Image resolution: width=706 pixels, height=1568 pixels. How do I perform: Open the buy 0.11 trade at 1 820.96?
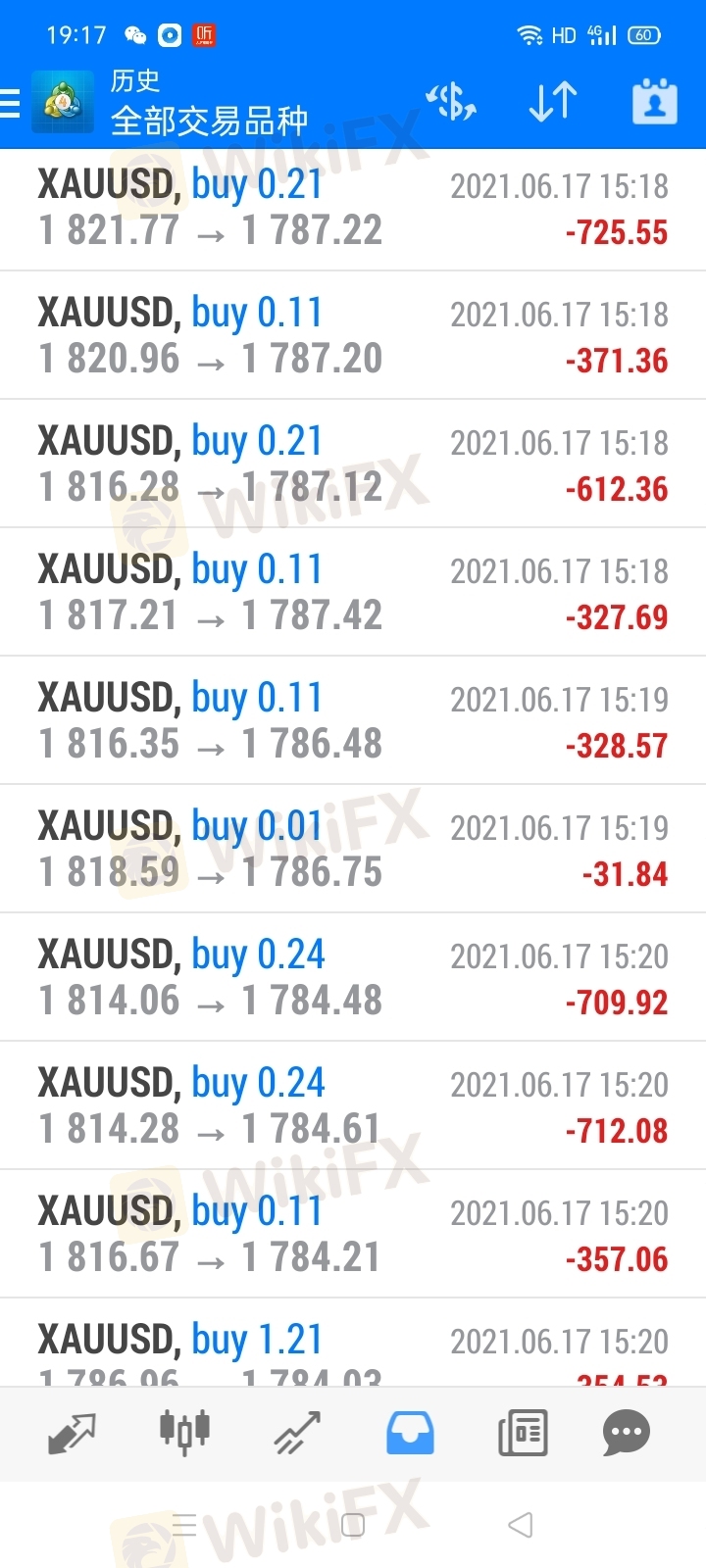pos(353,336)
